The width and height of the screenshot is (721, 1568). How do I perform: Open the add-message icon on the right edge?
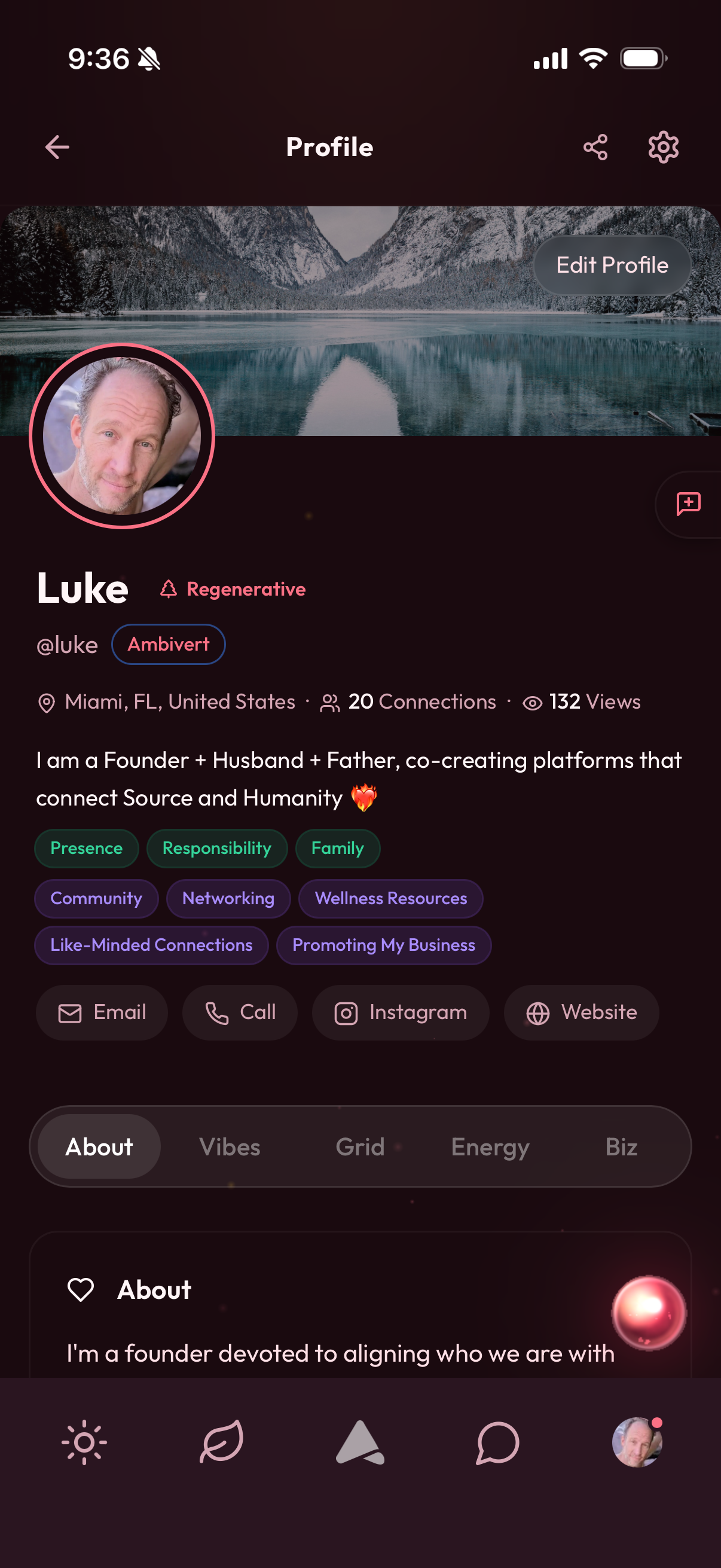click(689, 504)
